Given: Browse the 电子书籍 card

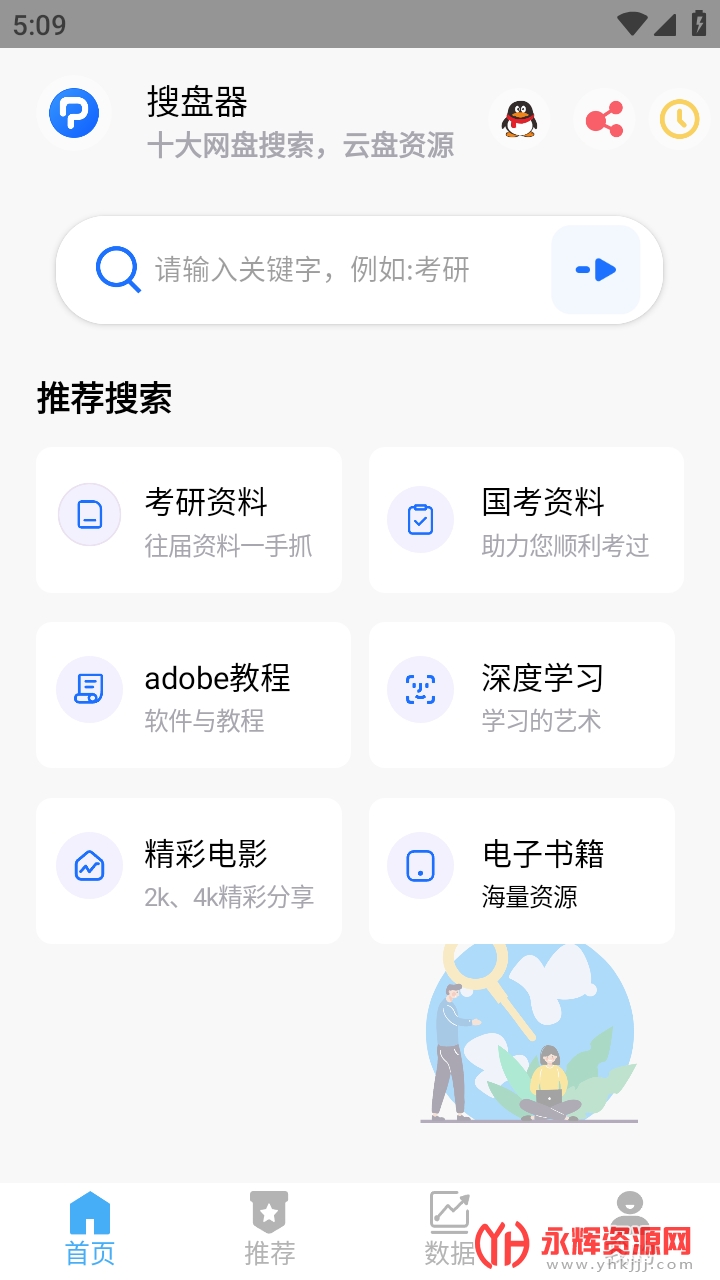Looking at the screenshot, I should 522,871.
